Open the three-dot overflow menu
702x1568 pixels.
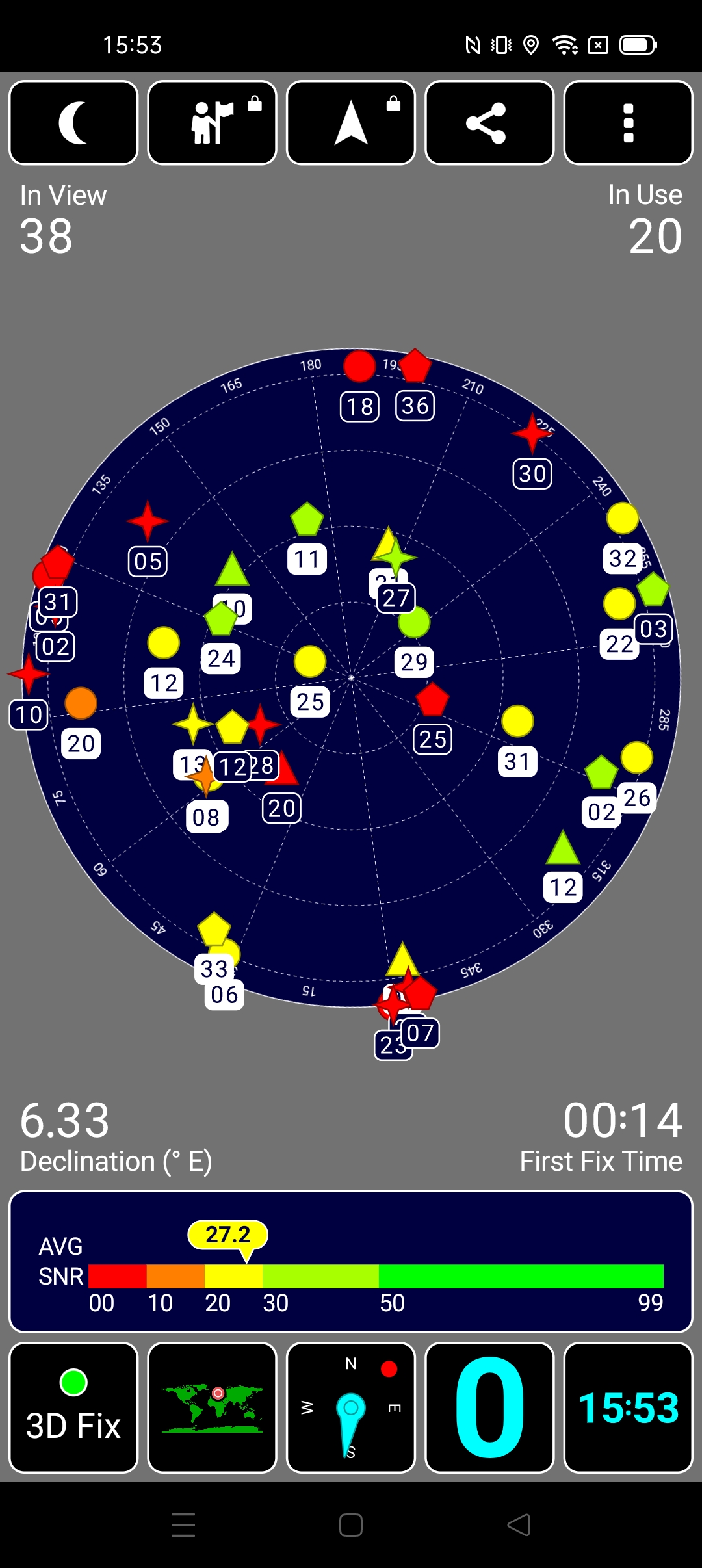pyautogui.click(x=628, y=123)
